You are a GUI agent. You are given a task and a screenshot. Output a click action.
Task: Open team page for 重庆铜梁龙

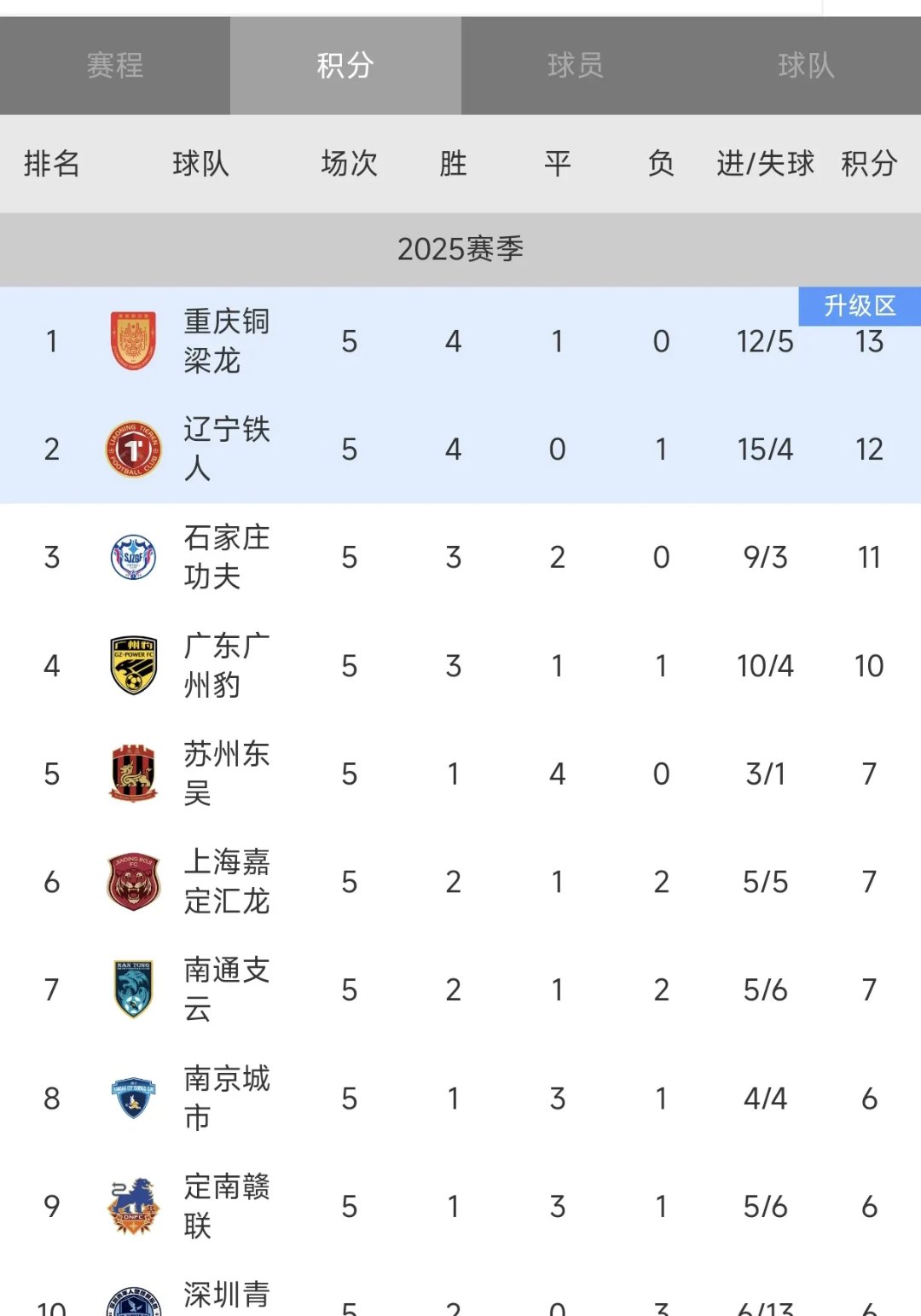pos(224,342)
